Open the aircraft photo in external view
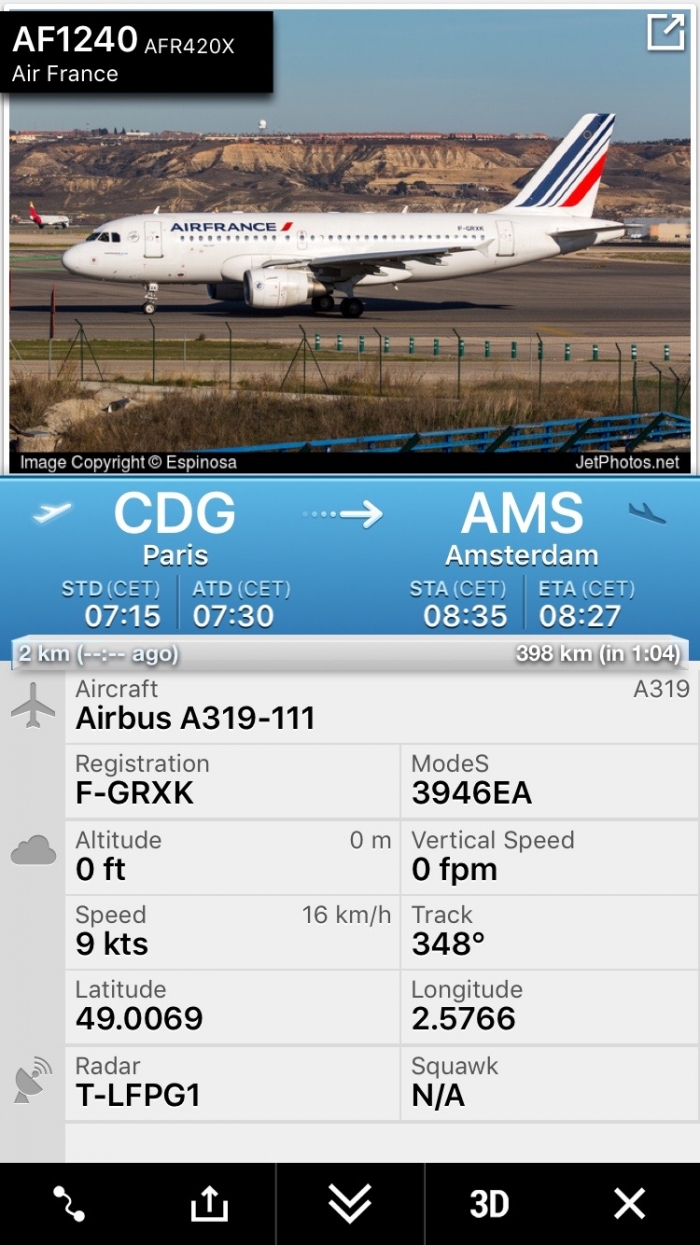The height and width of the screenshot is (1245, 700). [665, 33]
